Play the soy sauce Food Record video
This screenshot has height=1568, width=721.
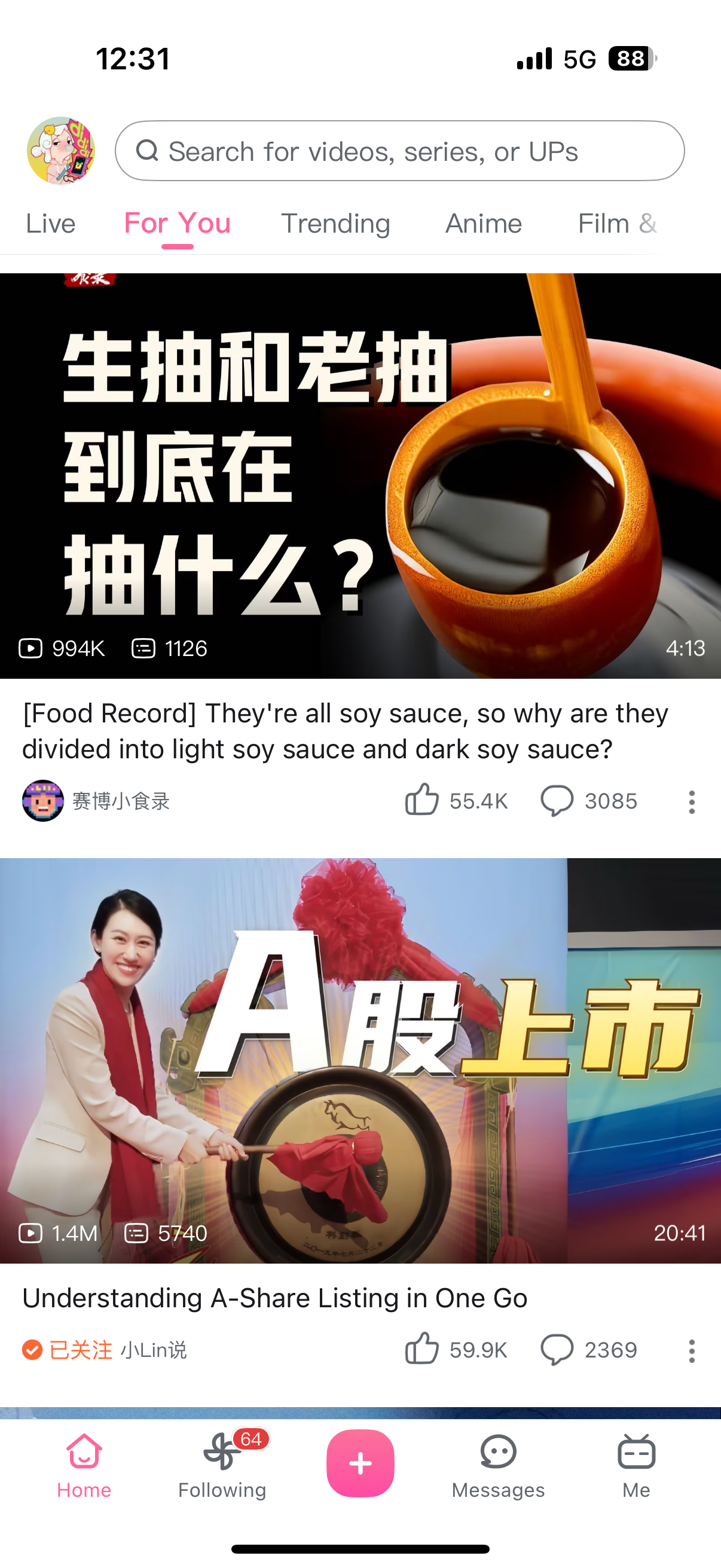[360, 476]
